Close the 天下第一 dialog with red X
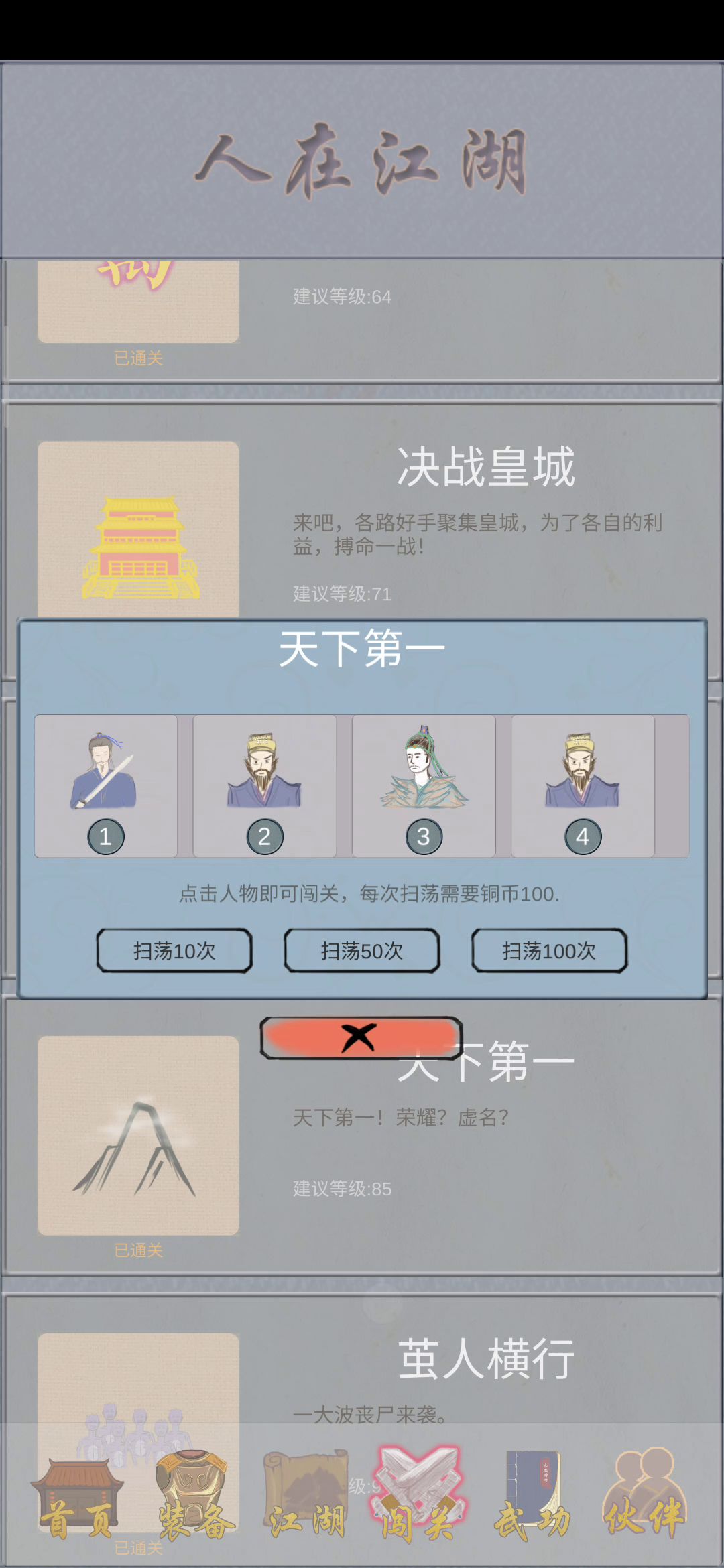The image size is (724, 1568). coord(361,1038)
